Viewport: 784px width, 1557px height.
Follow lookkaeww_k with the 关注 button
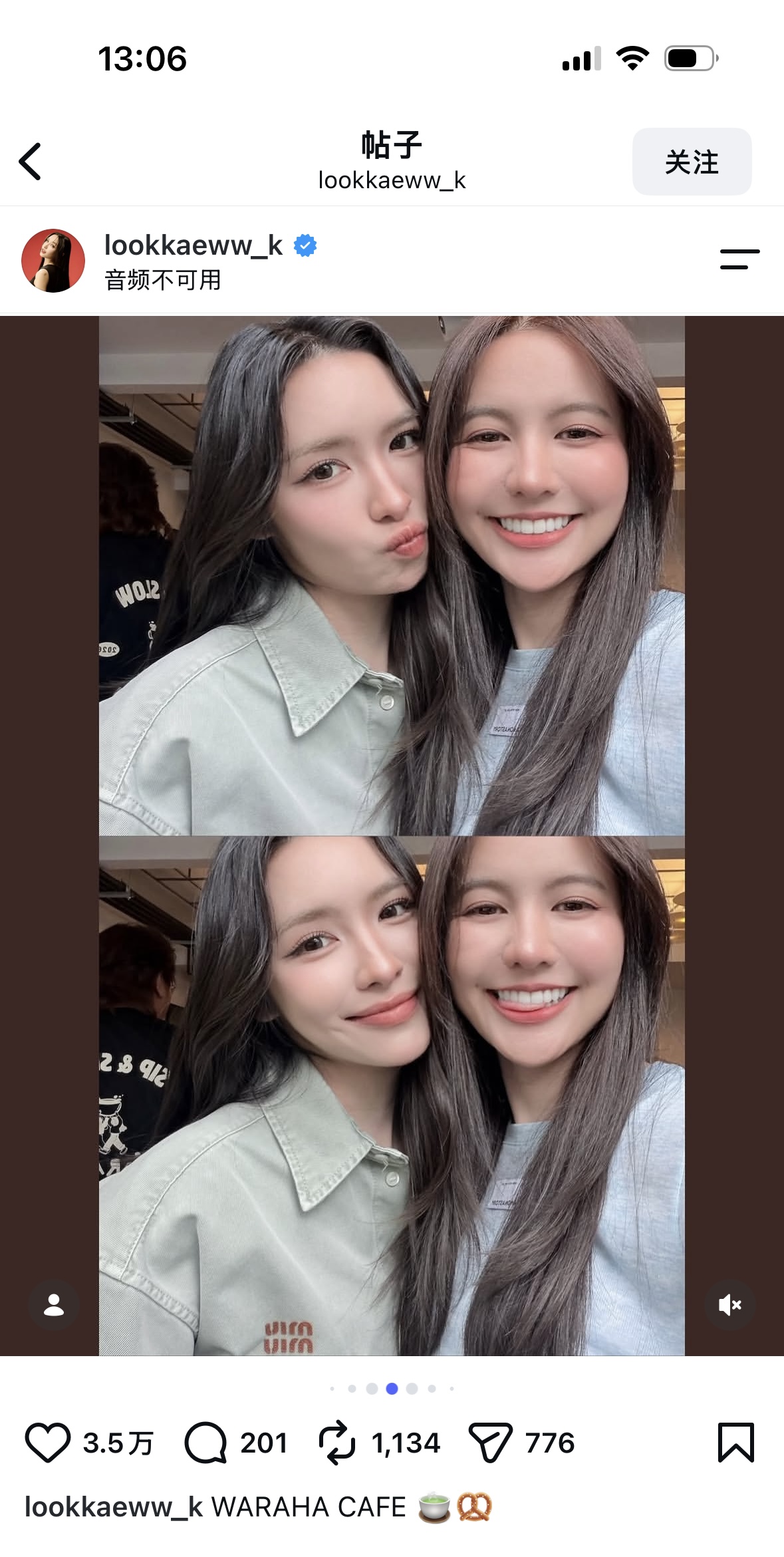pyautogui.click(x=692, y=162)
